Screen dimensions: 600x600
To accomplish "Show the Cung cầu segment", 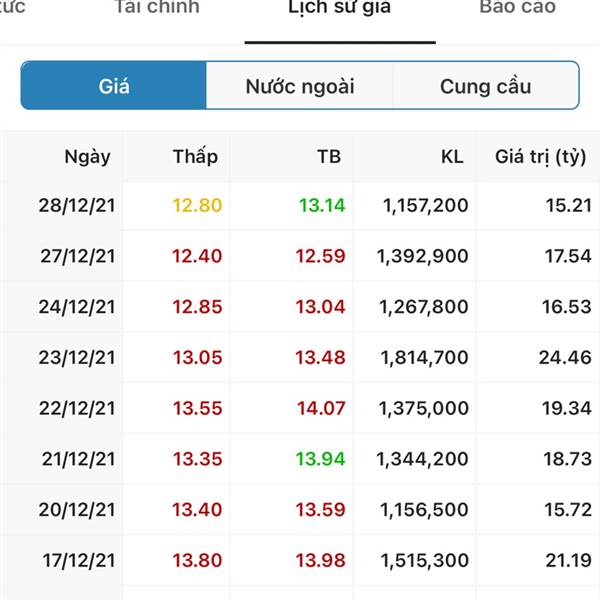I will pos(485,86).
